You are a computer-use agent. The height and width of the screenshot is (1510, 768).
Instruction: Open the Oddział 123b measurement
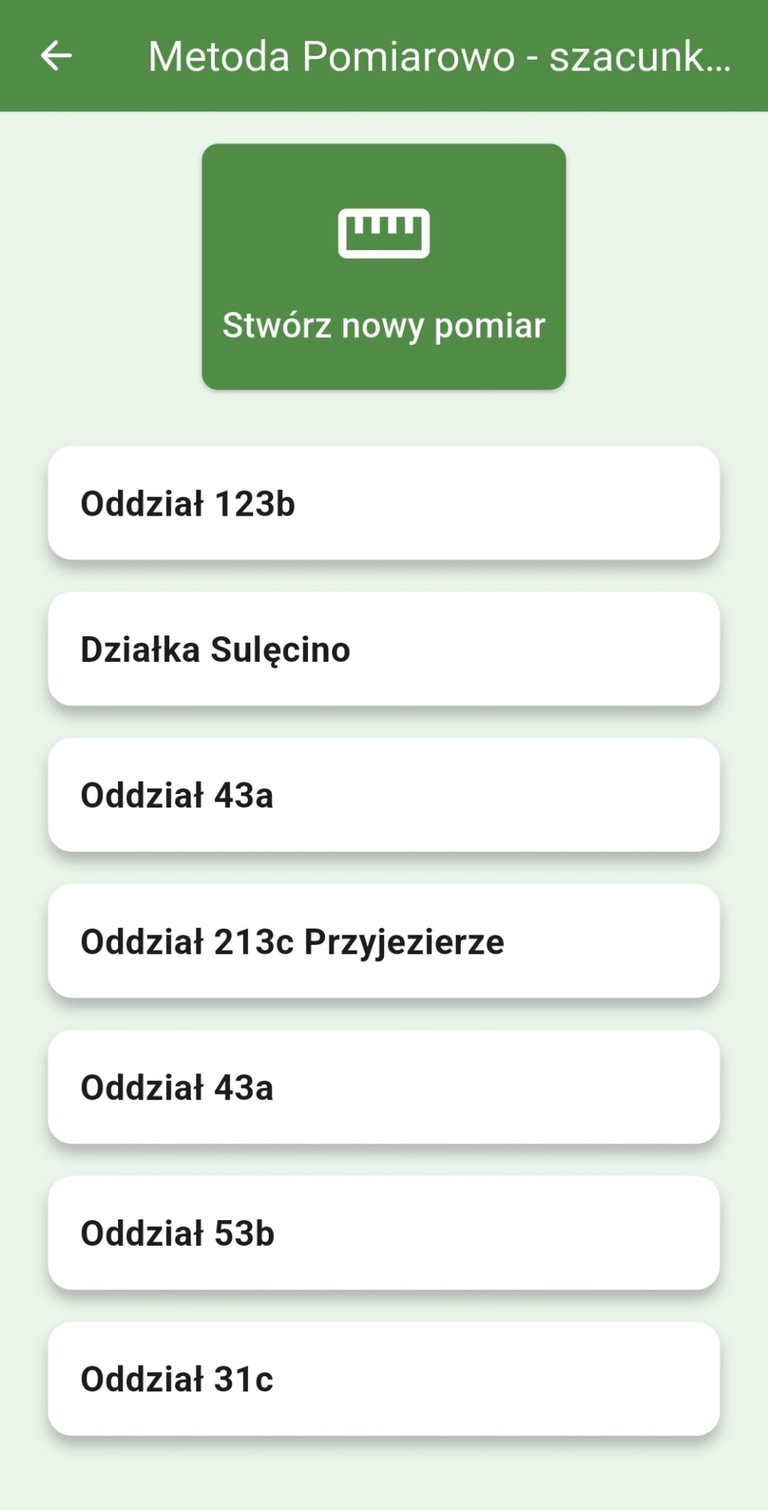point(384,503)
